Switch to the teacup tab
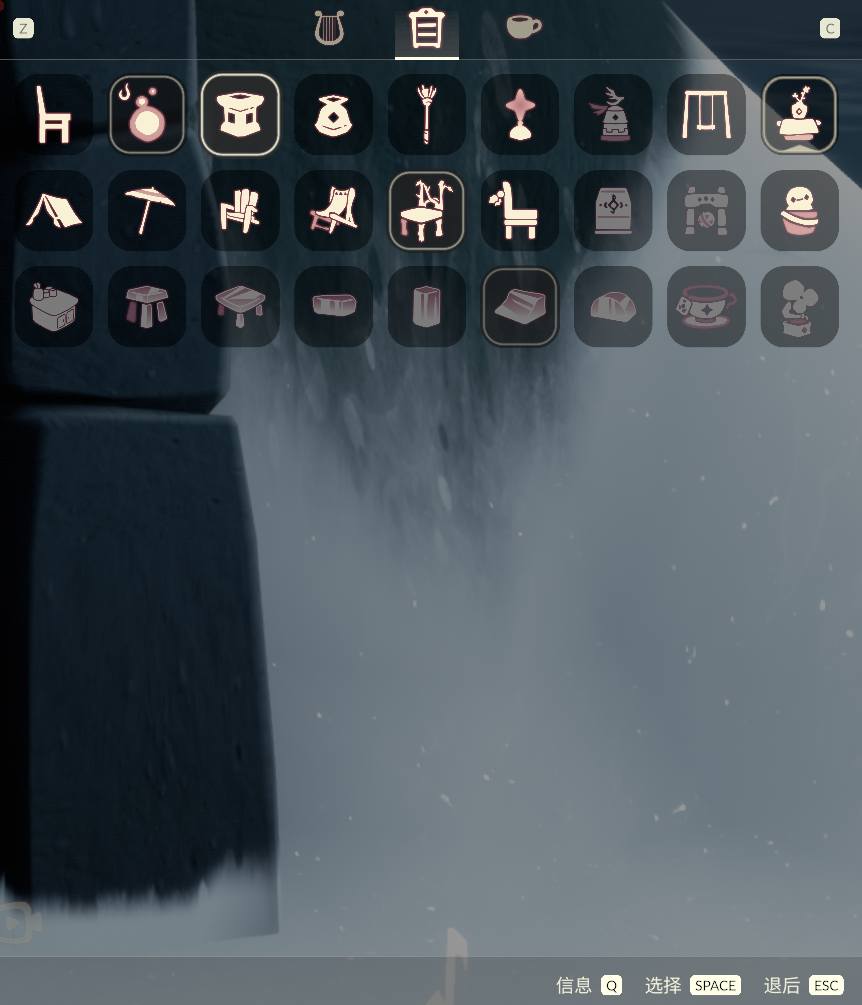Viewport: 862px width, 1005px height. tap(523, 27)
